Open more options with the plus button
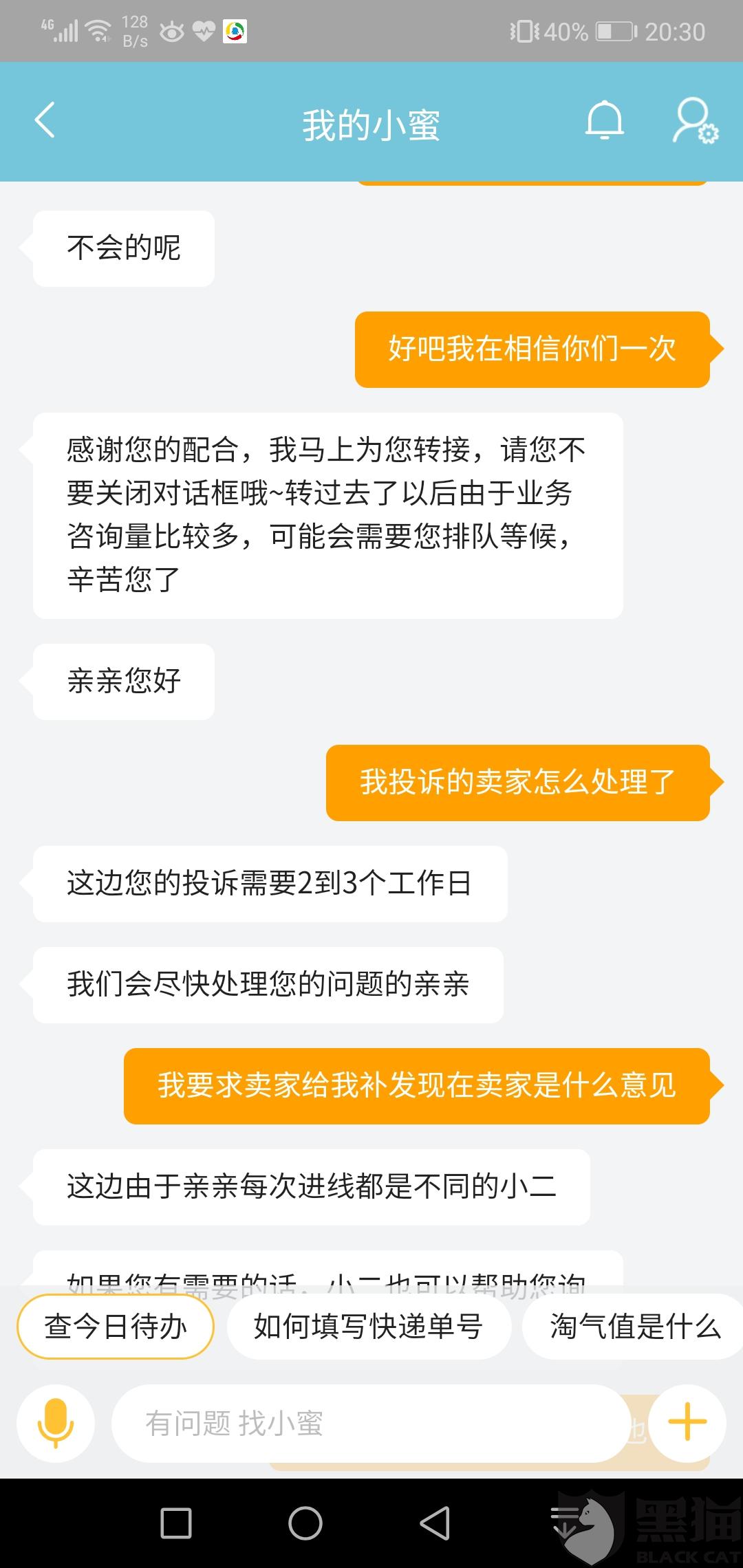The height and width of the screenshot is (1568, 743). pyautogui.click(x=687, y=1422)
